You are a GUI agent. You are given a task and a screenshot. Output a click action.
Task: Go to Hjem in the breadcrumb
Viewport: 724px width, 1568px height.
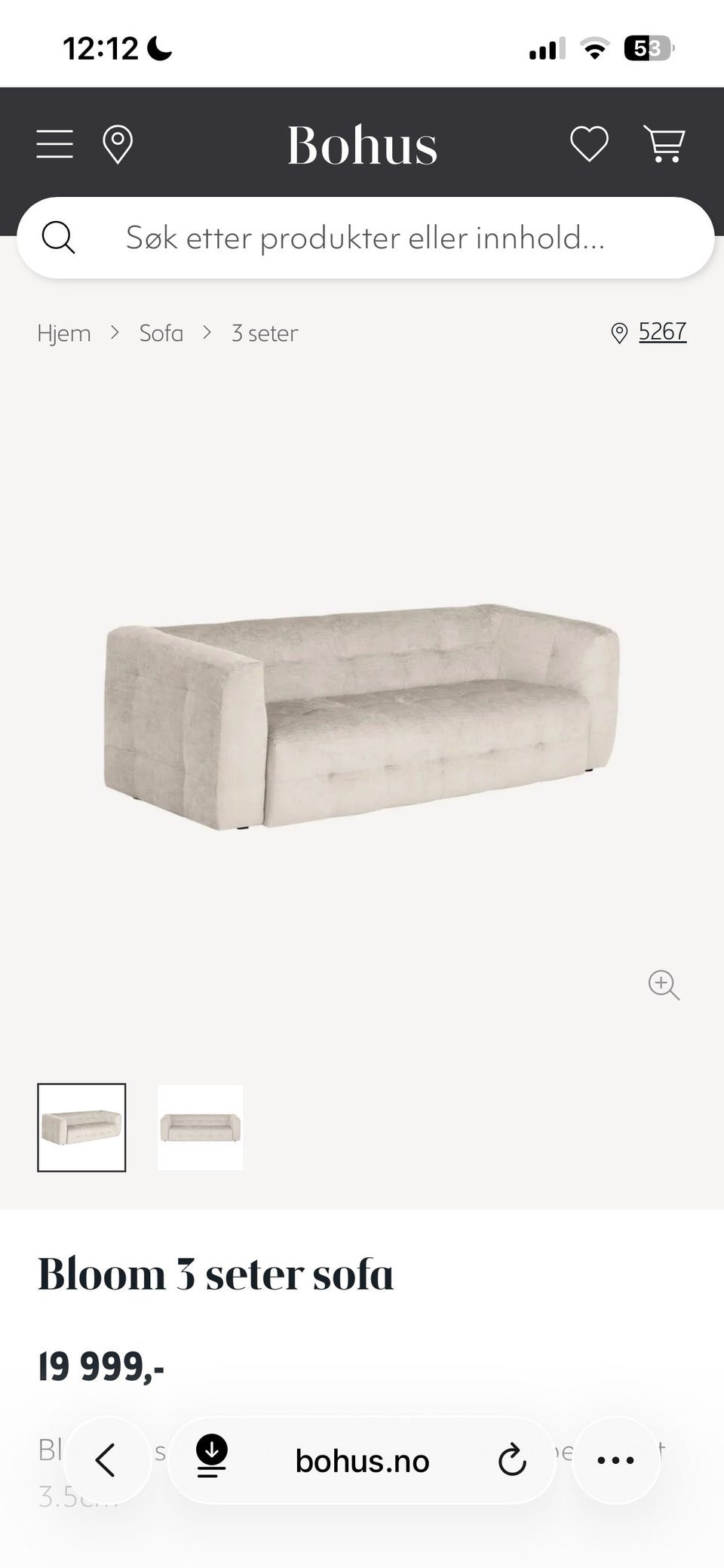pyautogui.click(x=64, y=333)
